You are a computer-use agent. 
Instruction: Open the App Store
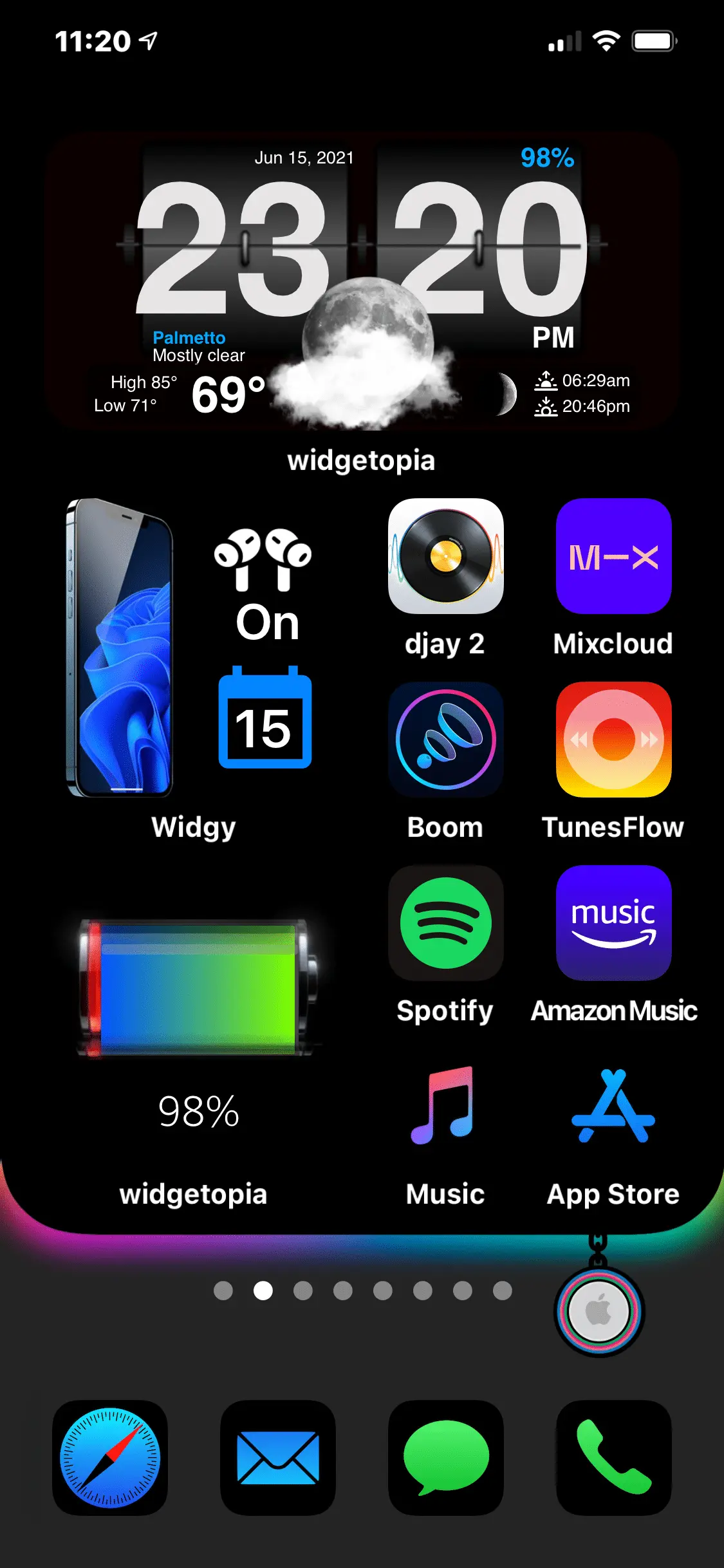[613, 1106]
